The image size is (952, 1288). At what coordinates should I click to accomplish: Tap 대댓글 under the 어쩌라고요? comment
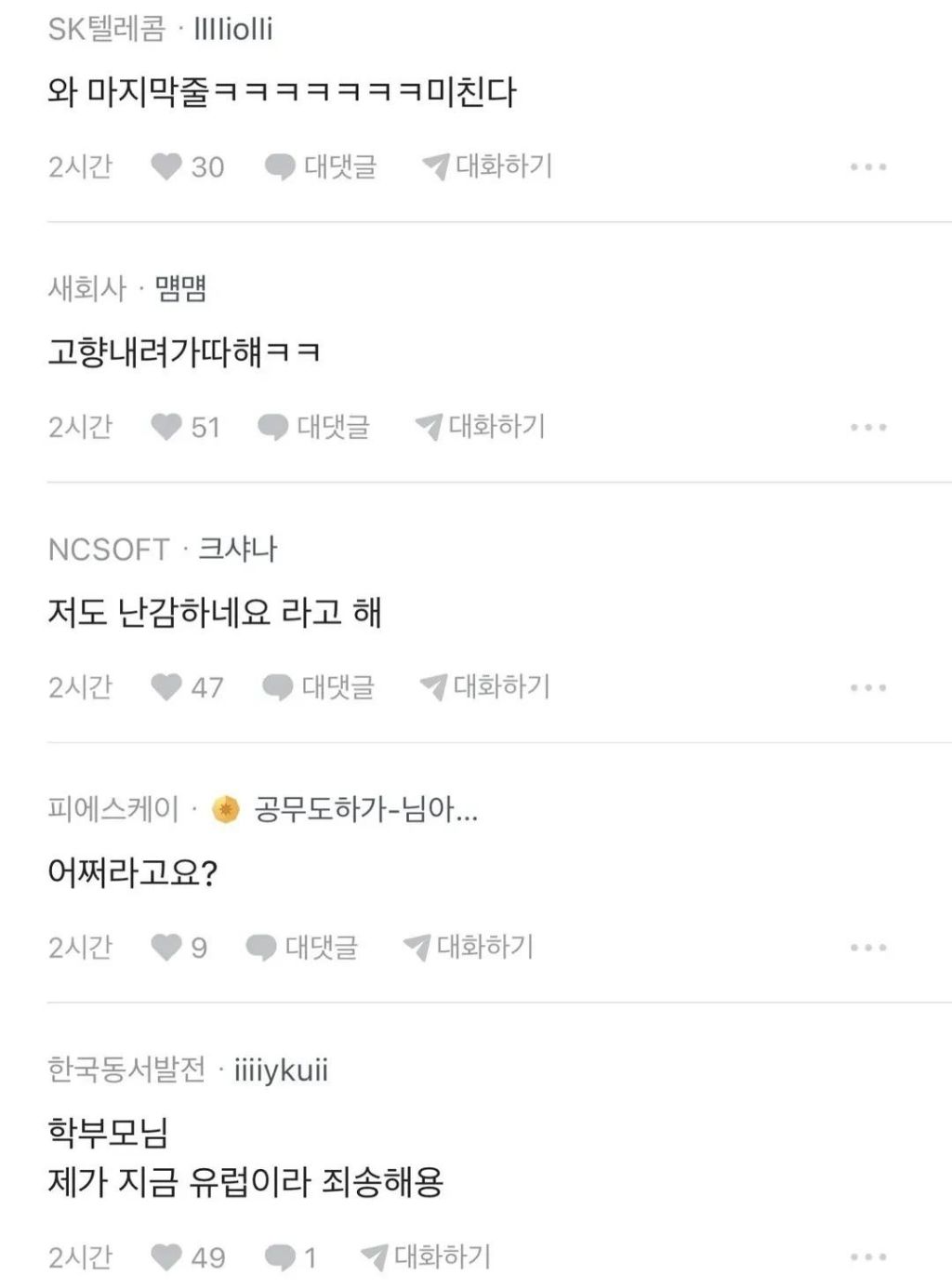(302, 948)
